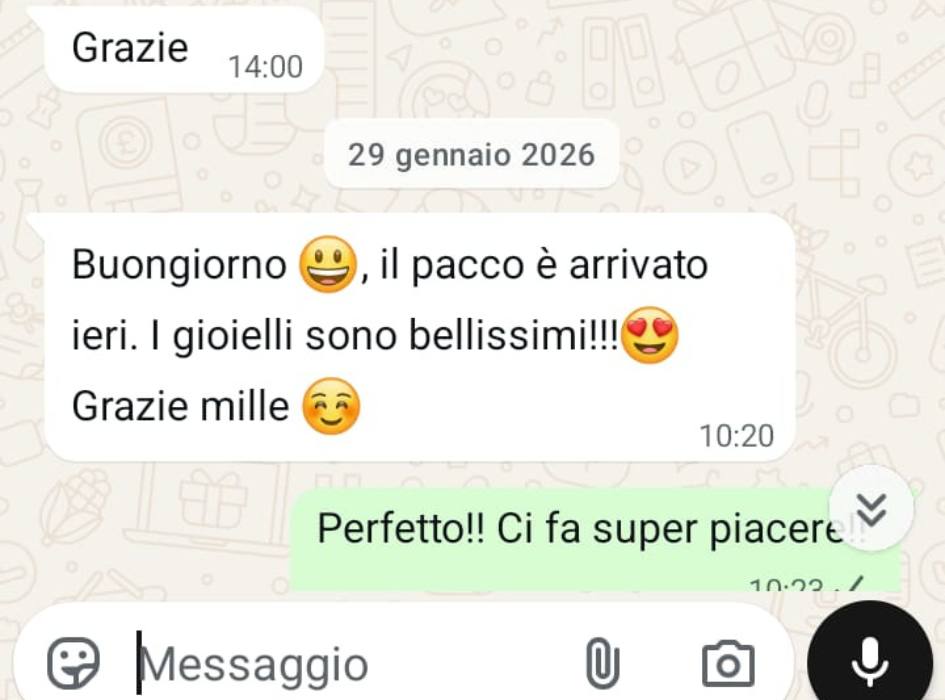
Task: Focus the Messaggio text field
Action: click(x=330, y=663)
